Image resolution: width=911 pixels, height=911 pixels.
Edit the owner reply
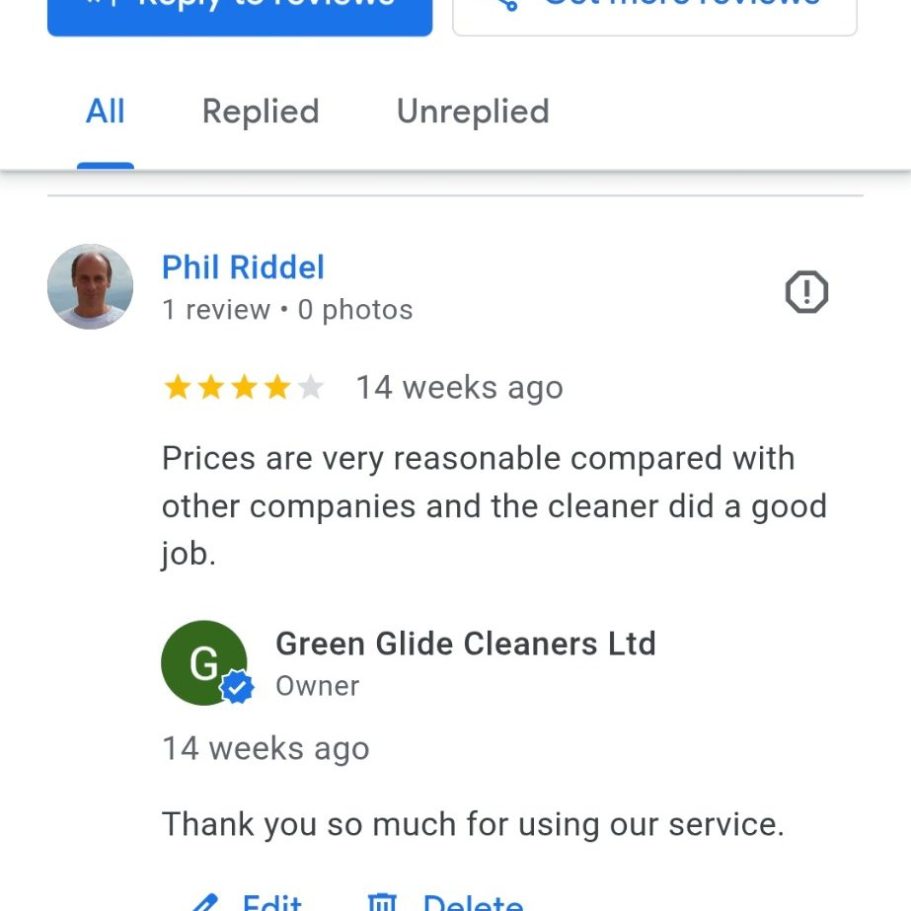pyautogui.click(x=250, y=900)
